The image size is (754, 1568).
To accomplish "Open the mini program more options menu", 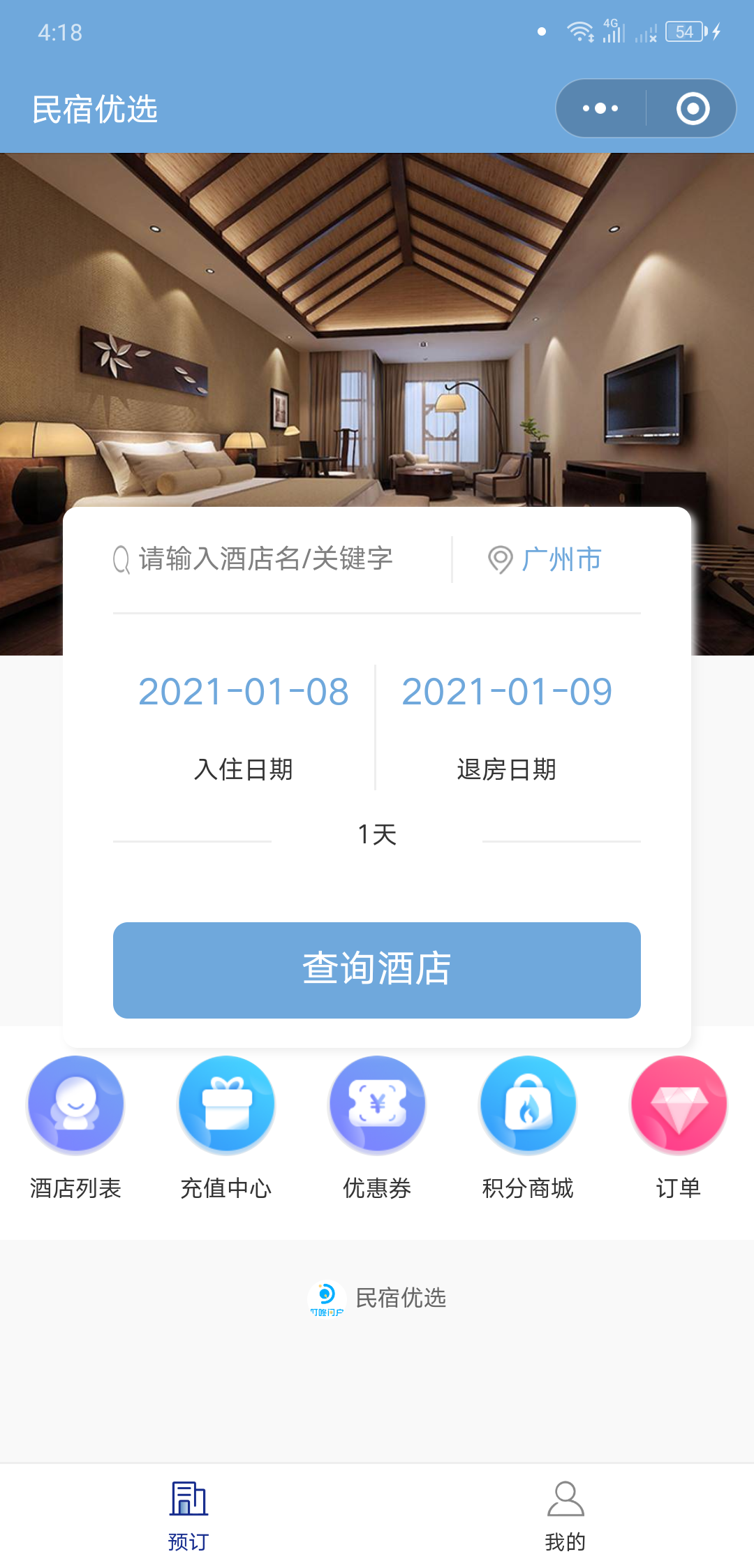I will point(600,109).
